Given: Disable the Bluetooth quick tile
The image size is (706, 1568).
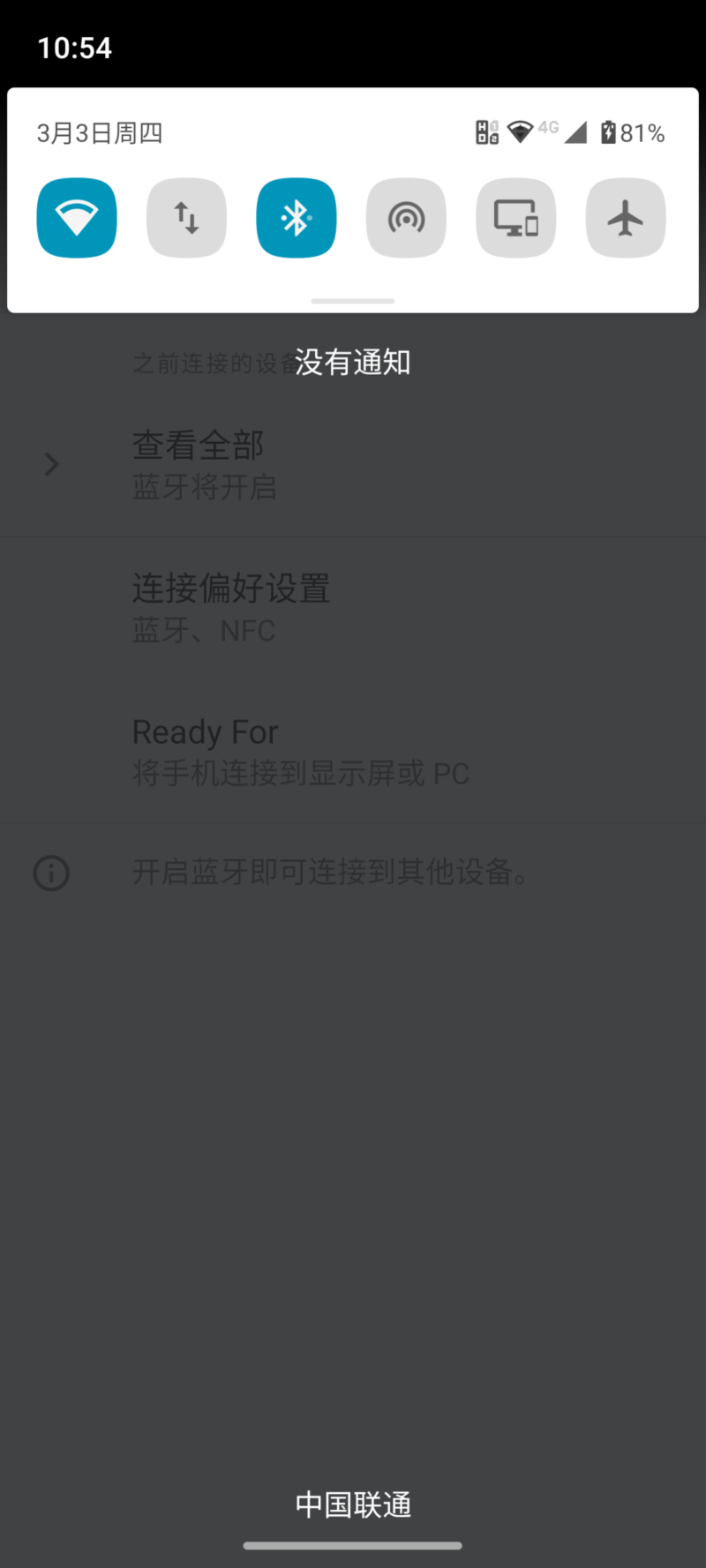Looking at the screenshot, I should [297, 218].
